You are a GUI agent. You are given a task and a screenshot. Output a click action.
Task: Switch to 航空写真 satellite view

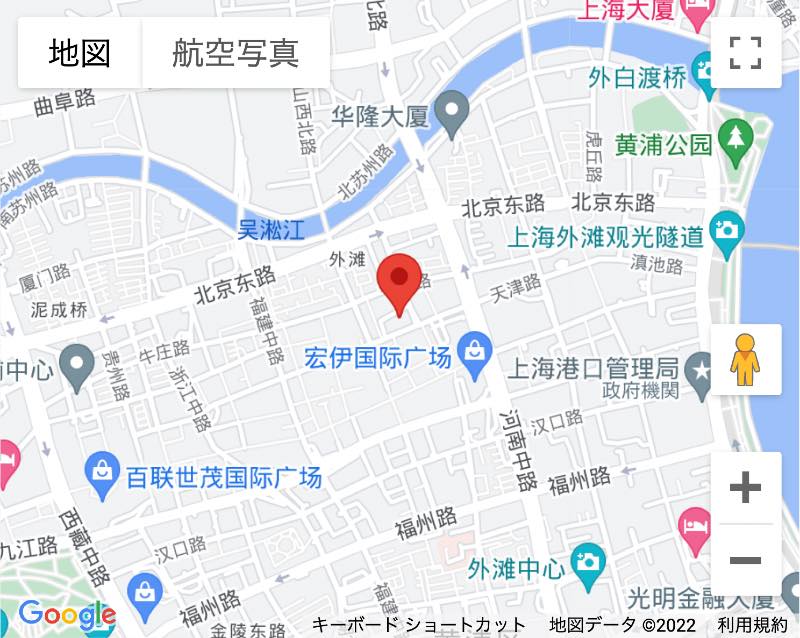[x=235, y=53]
